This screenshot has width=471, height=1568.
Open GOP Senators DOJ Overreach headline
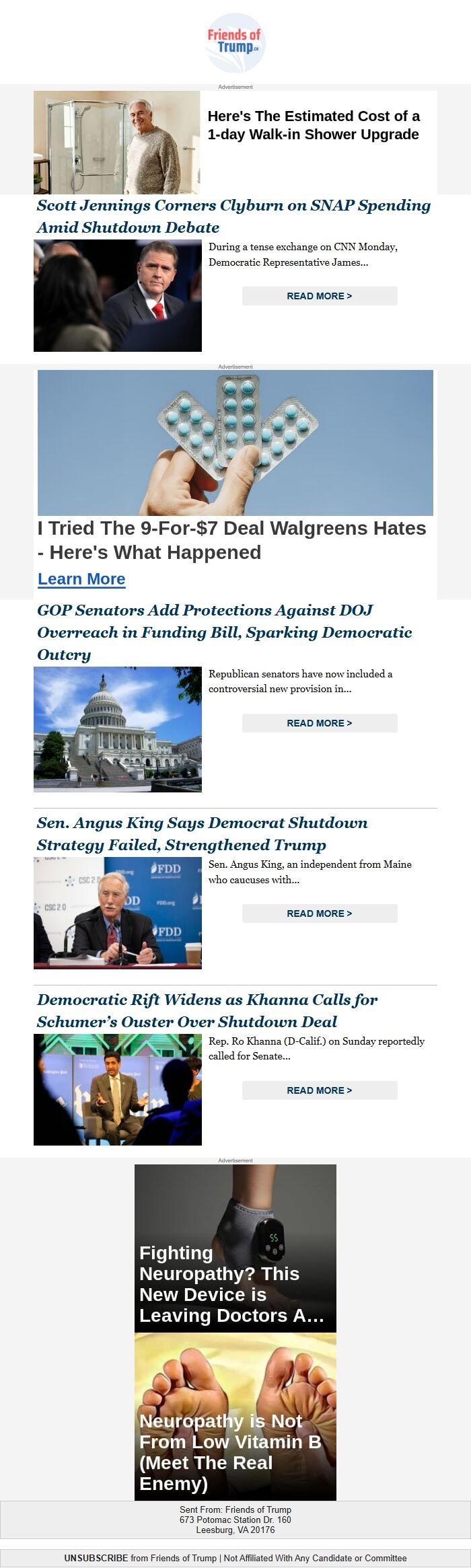[x=225, y=632]
